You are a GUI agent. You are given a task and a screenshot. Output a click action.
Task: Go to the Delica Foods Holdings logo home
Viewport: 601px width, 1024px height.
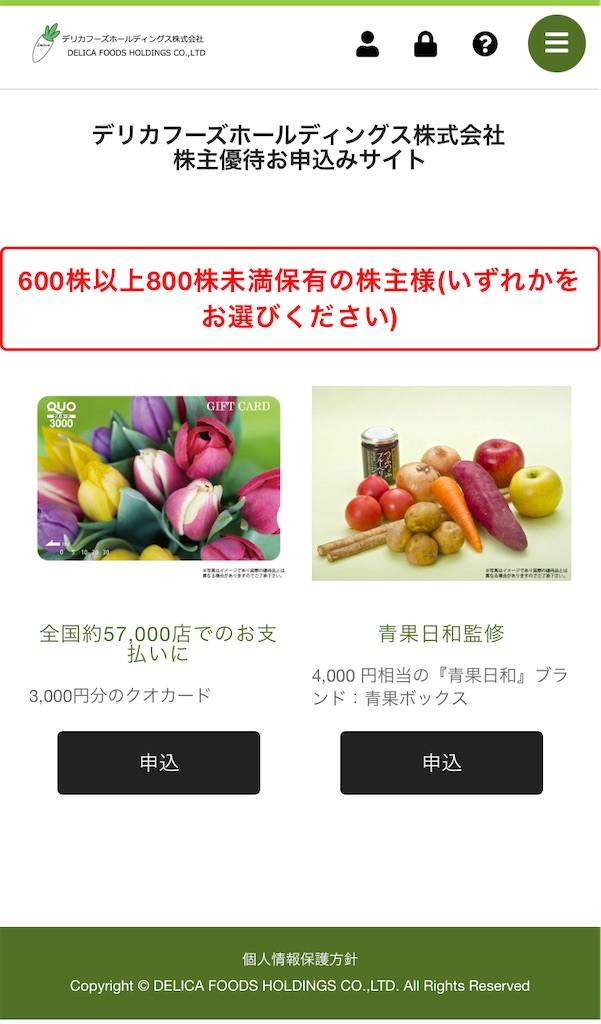pyautogui.click(x=119, y=43)
